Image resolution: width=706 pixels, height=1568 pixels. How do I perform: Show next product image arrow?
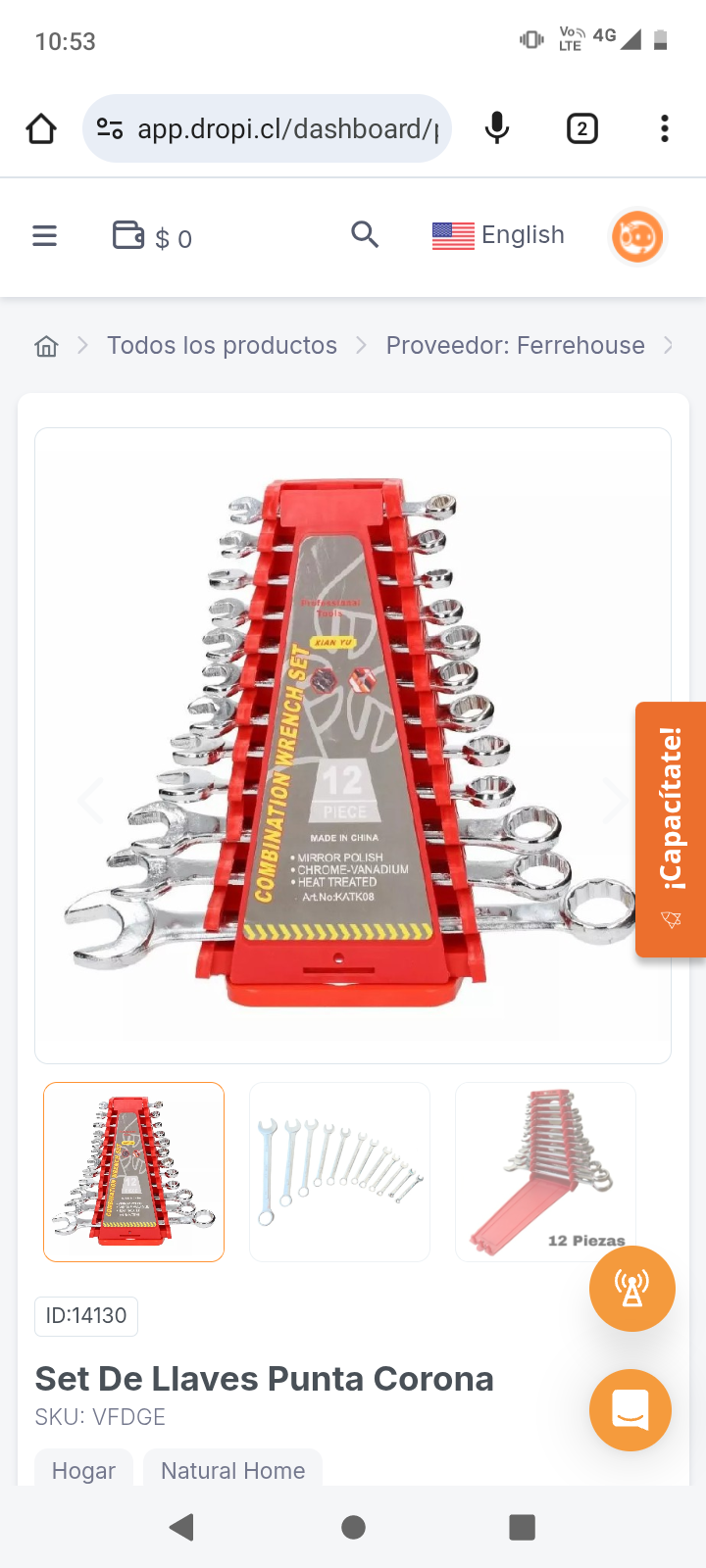(x=616, y=801)
